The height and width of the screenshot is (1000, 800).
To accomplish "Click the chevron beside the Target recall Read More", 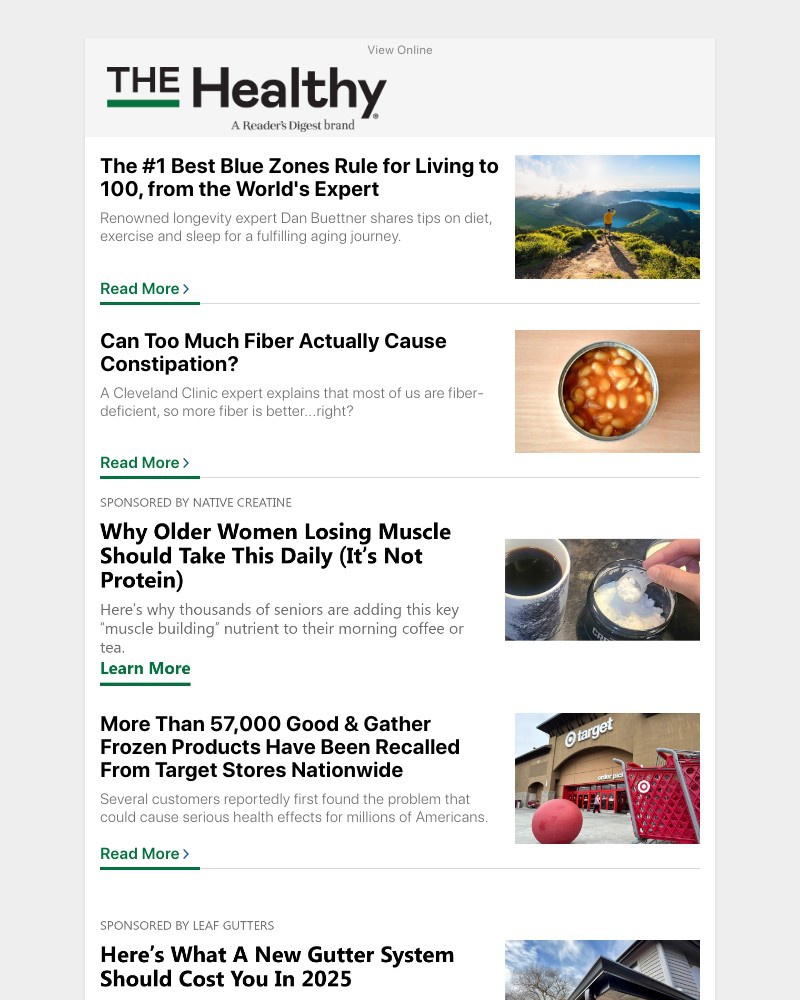I will pos(185,853).
